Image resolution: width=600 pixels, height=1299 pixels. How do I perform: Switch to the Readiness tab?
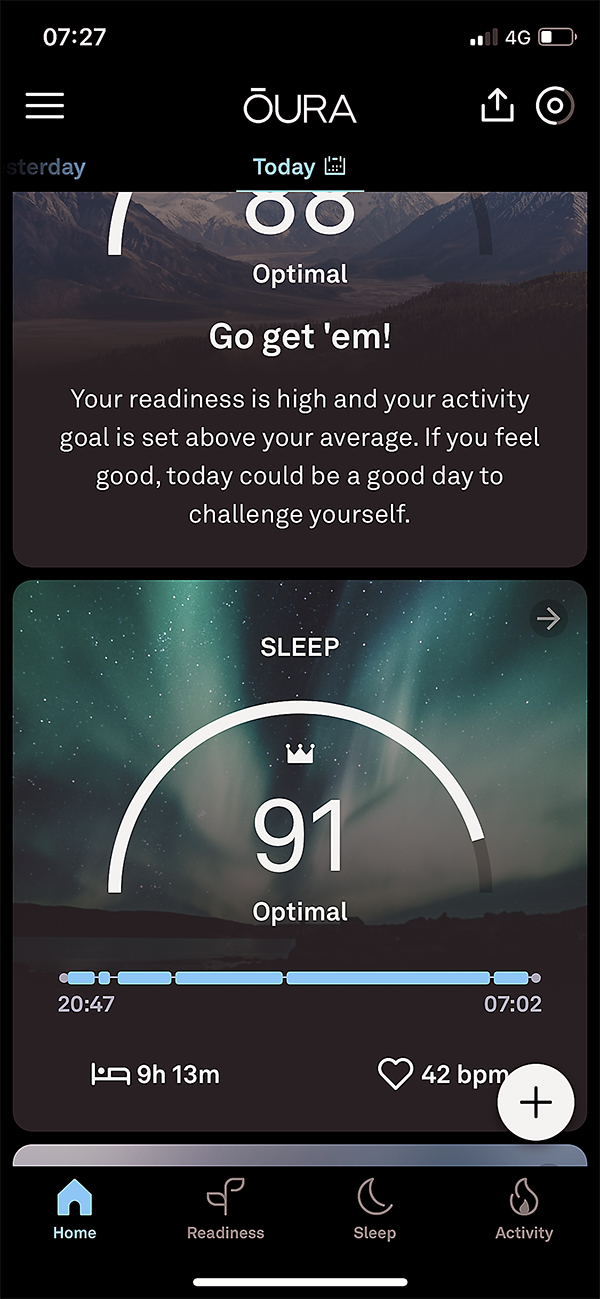[225, 1210]
